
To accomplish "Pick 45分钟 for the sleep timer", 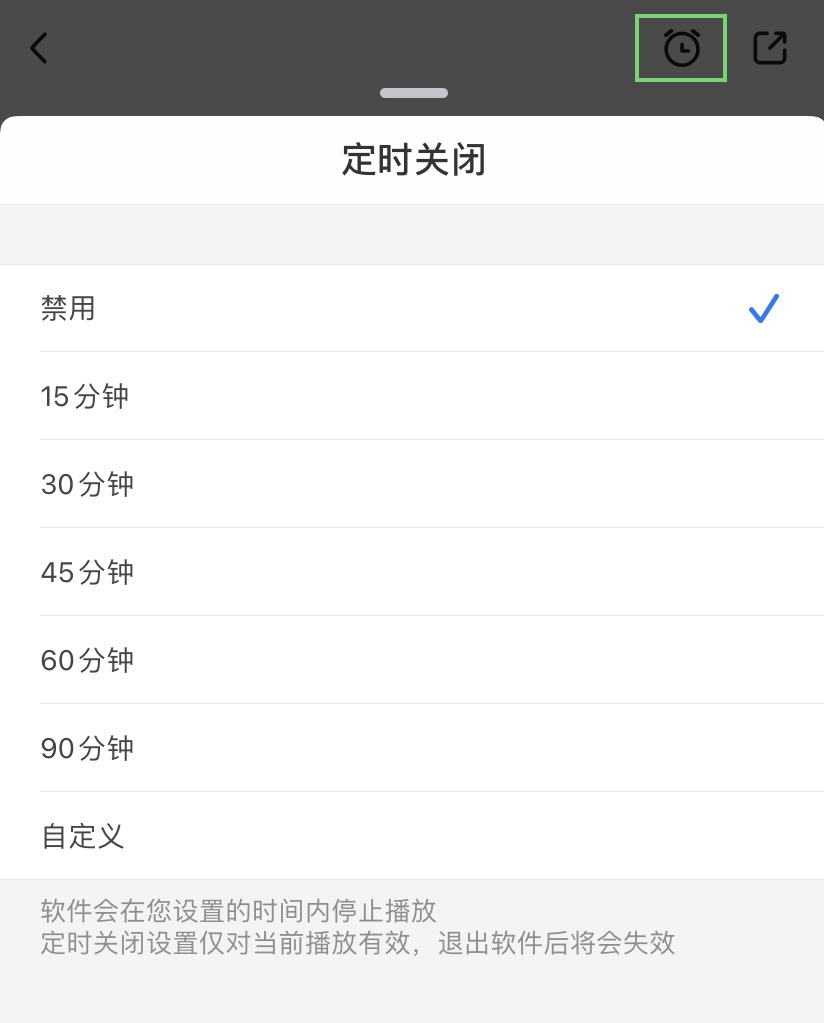I will point(412,573).
